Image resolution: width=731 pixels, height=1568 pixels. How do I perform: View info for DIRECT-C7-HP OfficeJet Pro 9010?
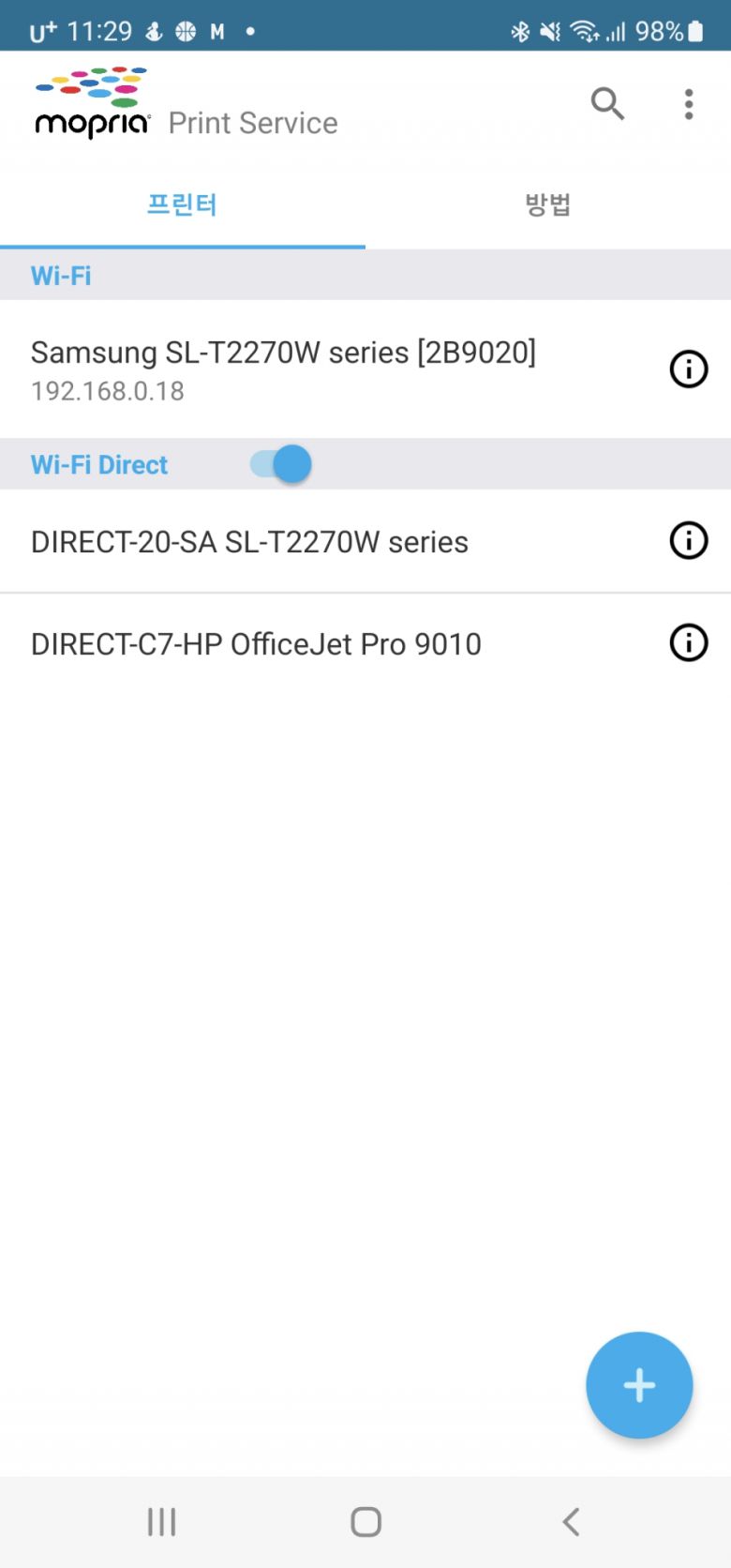tap(689, 642)
